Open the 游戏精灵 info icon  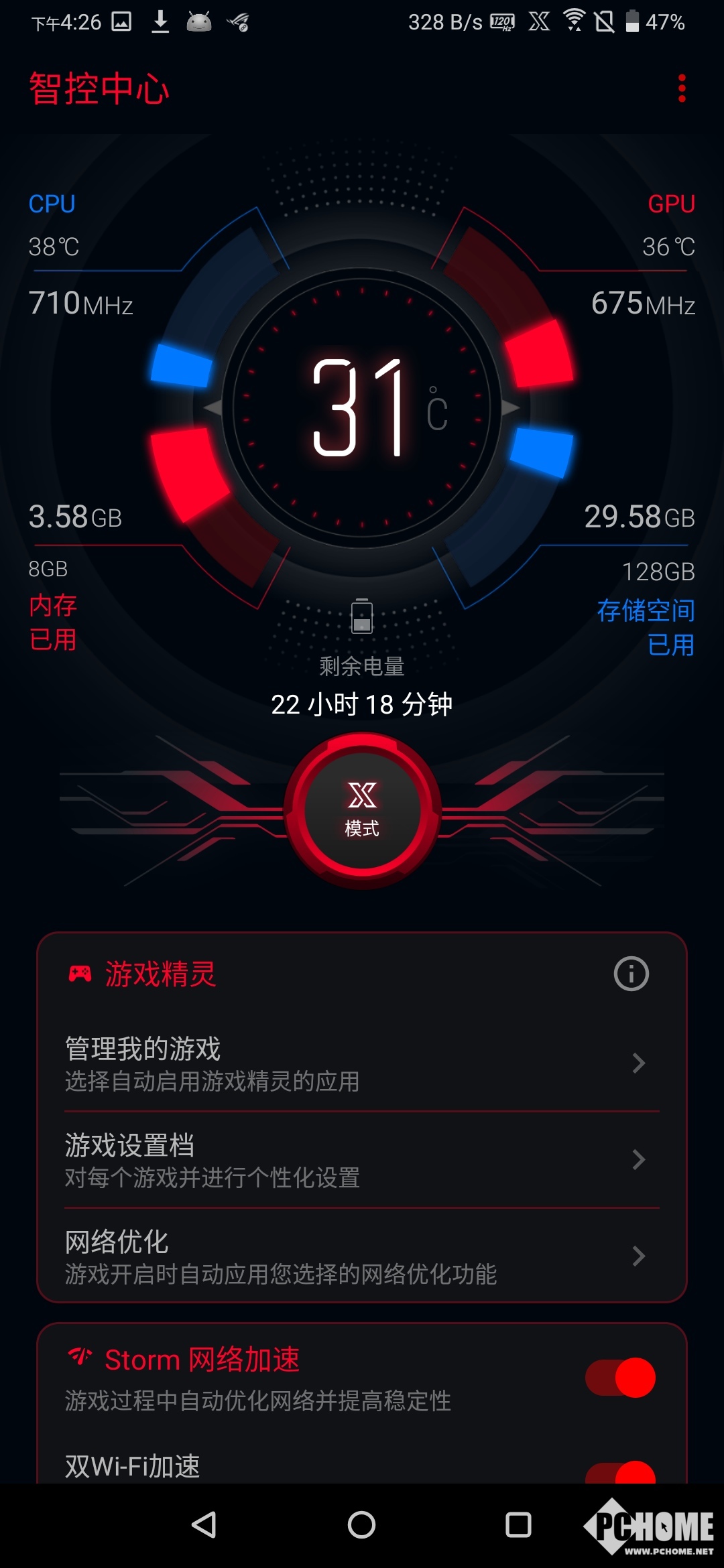pos(631,974)
